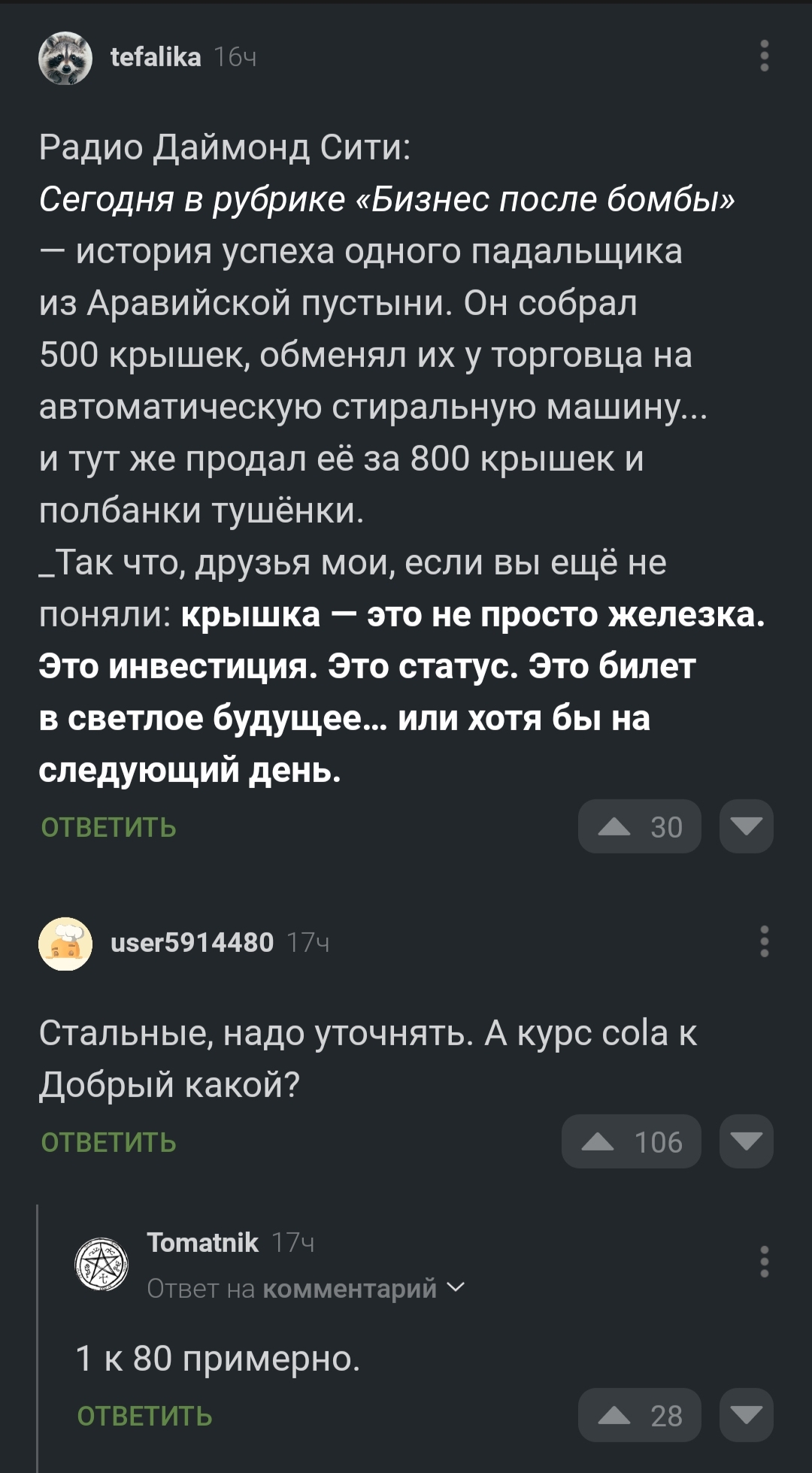The width and height of the screenshot is (812, 1473).
Task: Downvote user5914480's comment
Action: click(x=746, y=1142)
